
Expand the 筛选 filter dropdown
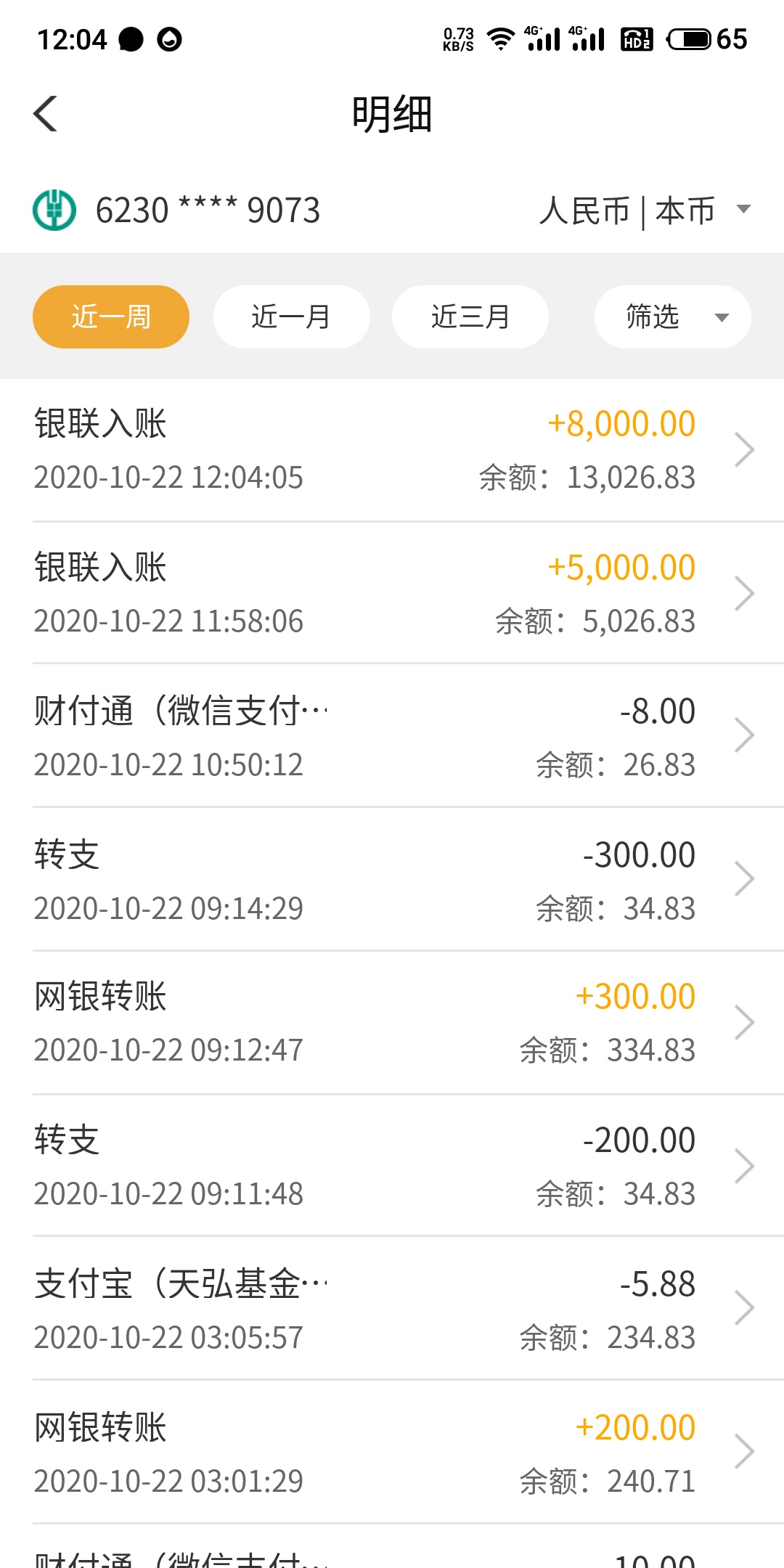coord(673,317)
